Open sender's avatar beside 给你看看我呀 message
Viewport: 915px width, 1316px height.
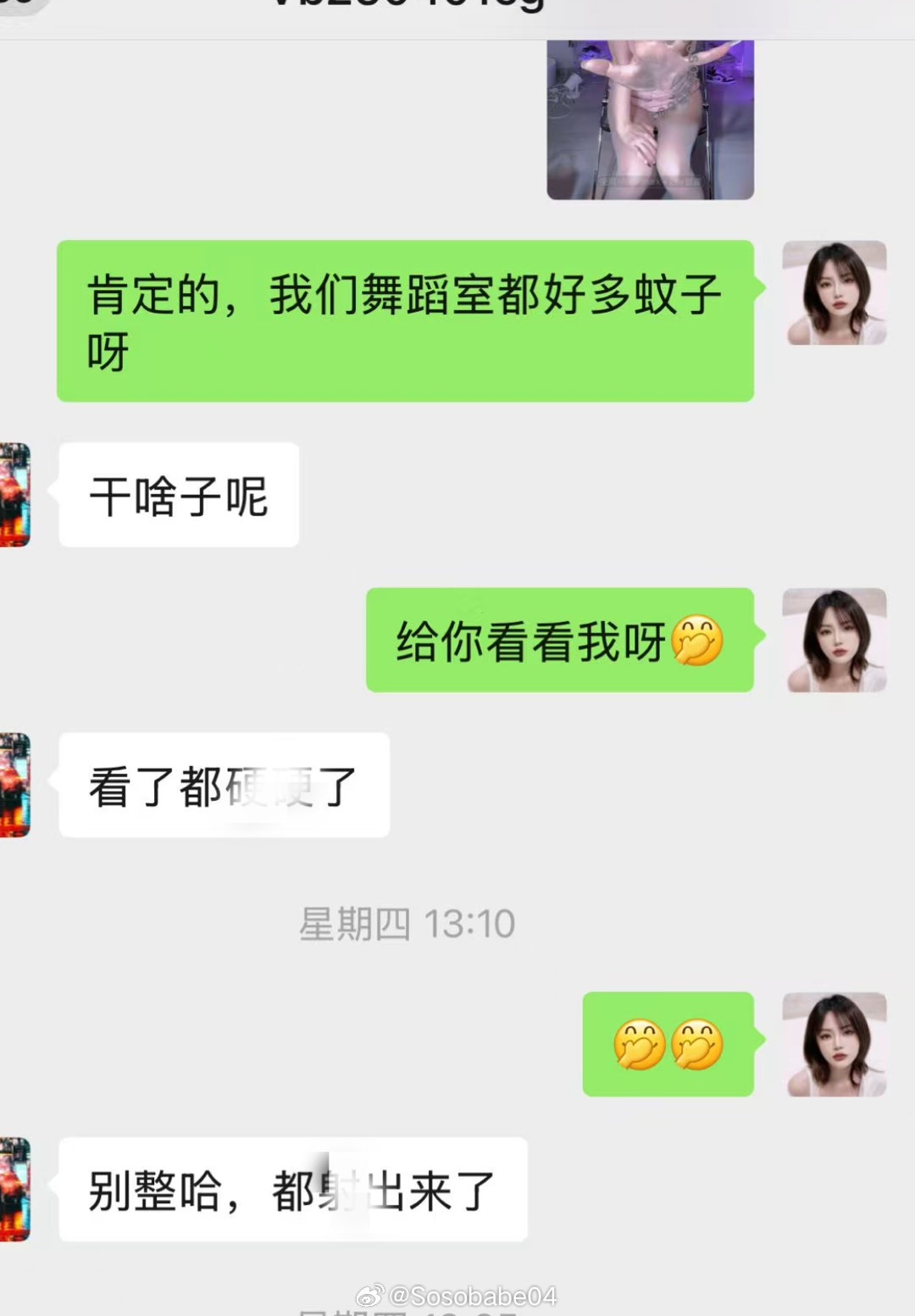[x=834, y=640]
